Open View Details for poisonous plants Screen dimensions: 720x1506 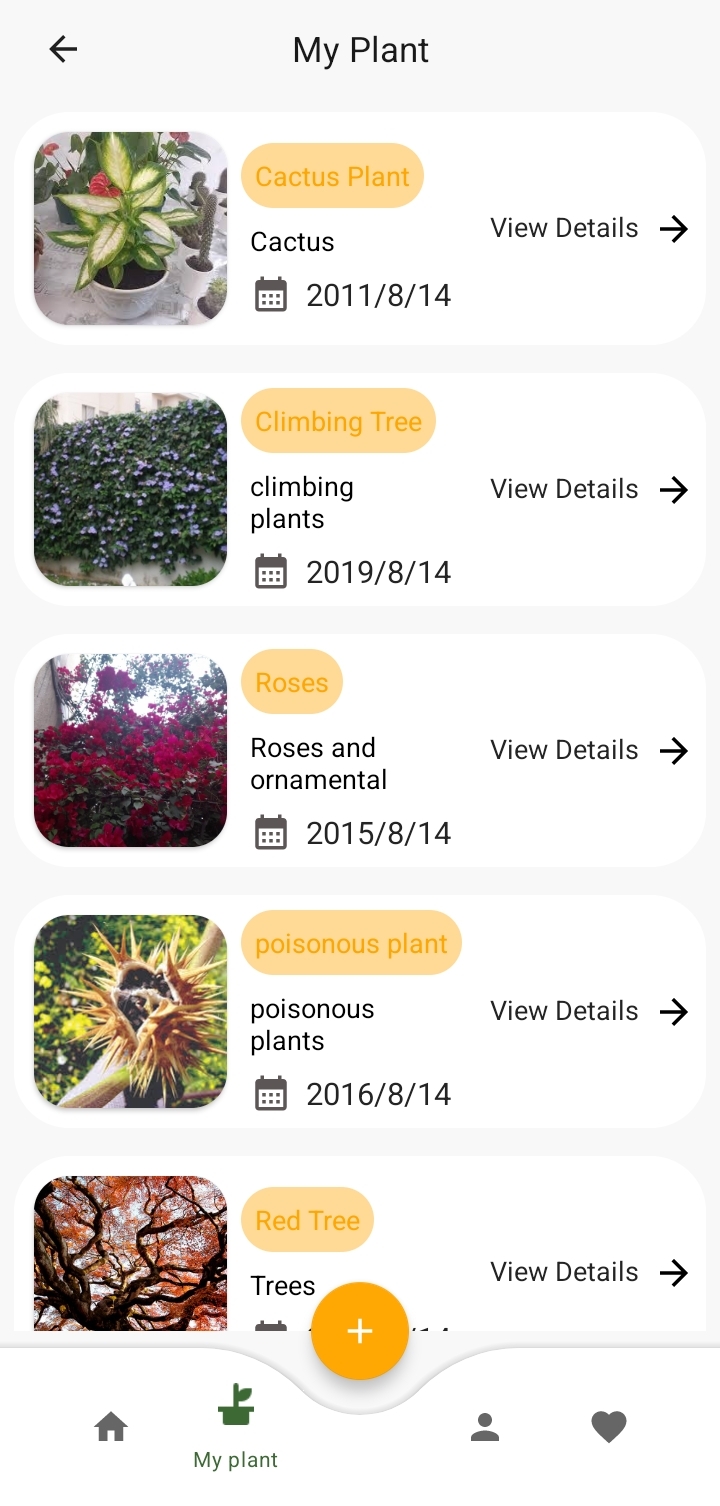click(563, 1011)
